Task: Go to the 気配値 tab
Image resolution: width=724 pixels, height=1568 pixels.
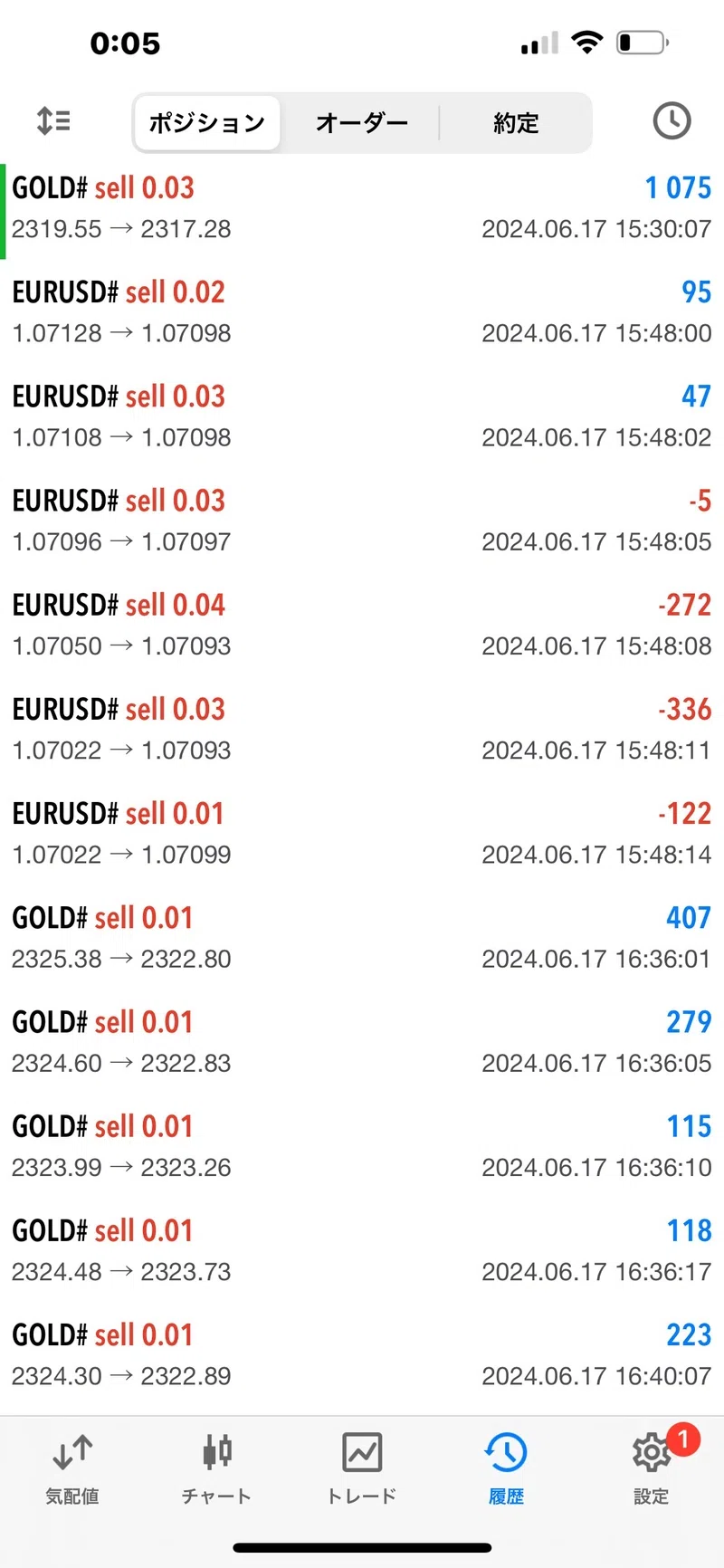Action: tap(72, 1468)
